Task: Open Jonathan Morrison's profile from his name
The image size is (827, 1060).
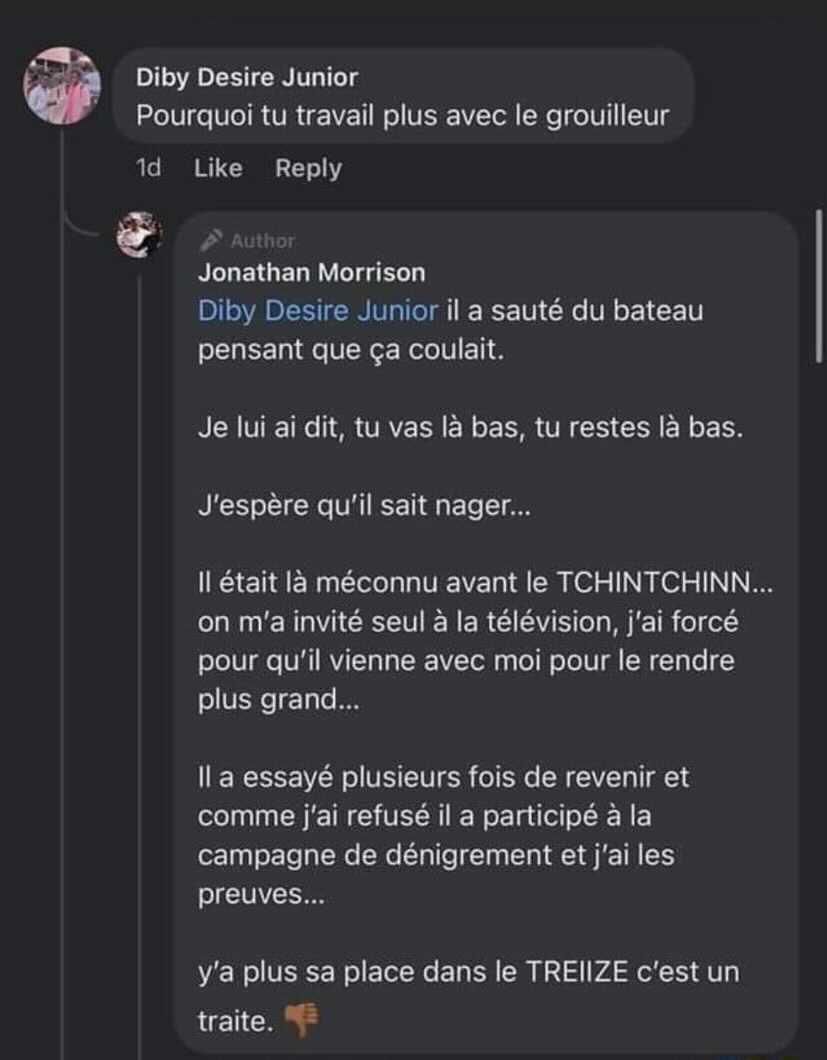Action: (311, 272)
